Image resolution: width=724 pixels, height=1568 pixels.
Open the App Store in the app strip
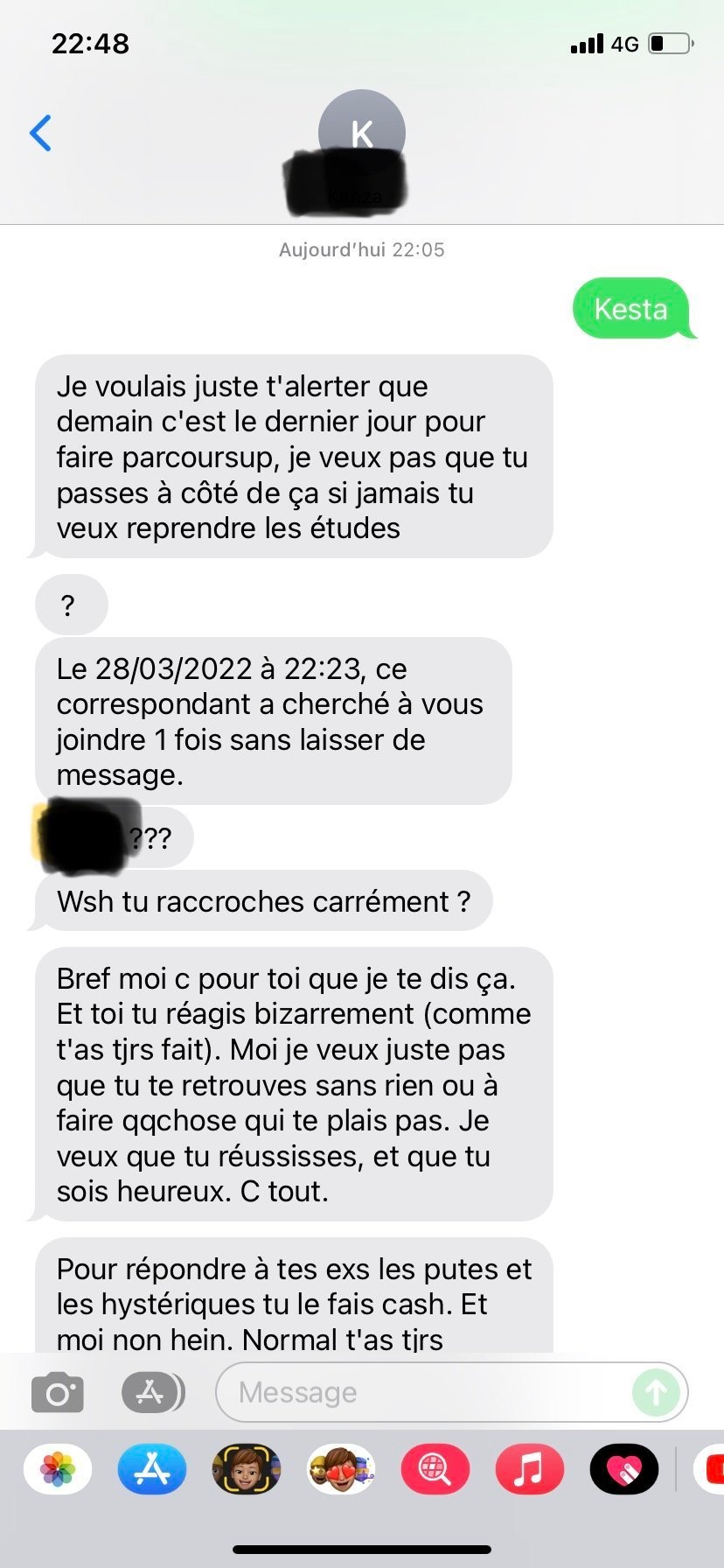click(x=152, y=1469)
